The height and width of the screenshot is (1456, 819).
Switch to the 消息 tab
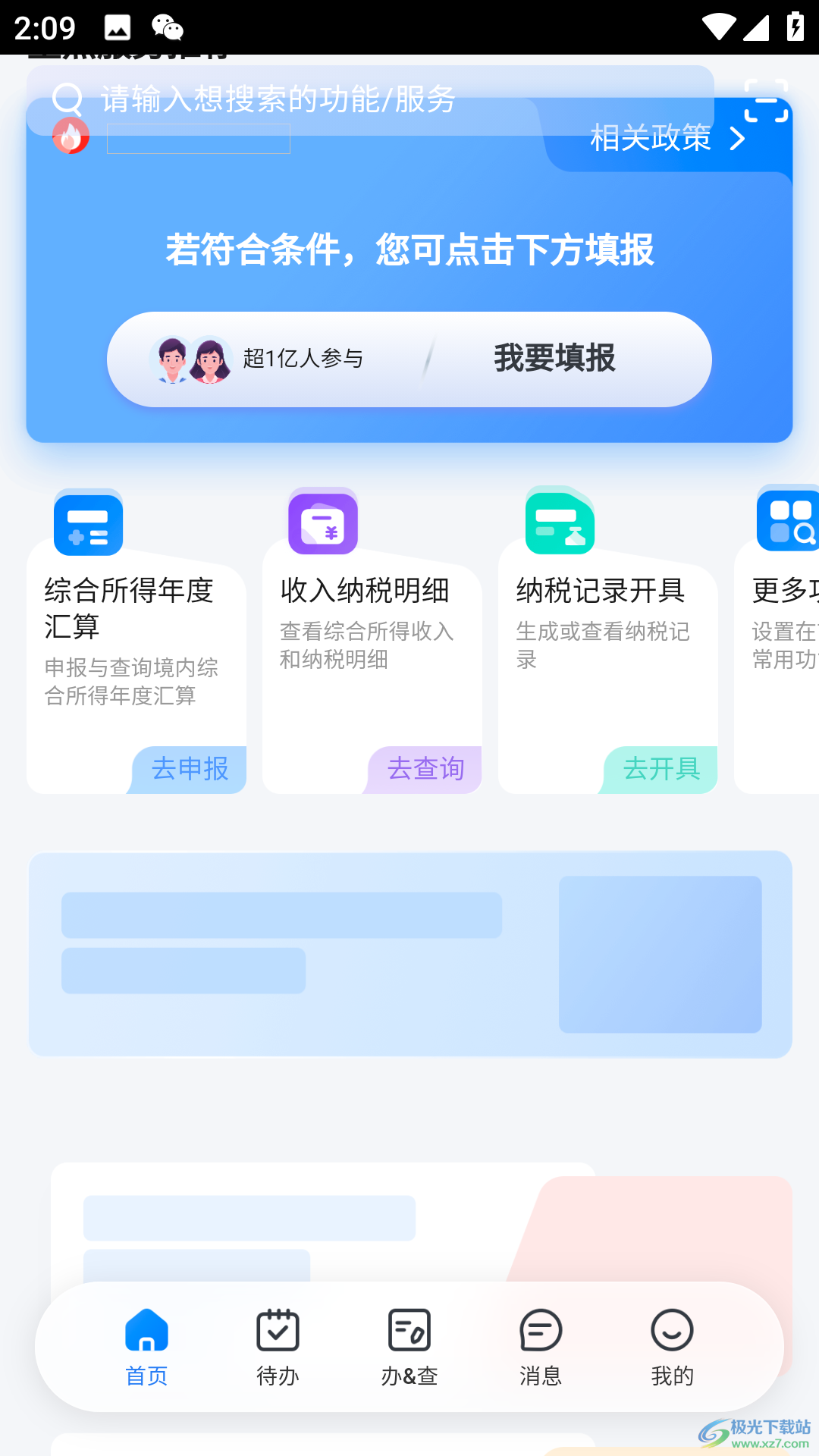(541, 1348)
